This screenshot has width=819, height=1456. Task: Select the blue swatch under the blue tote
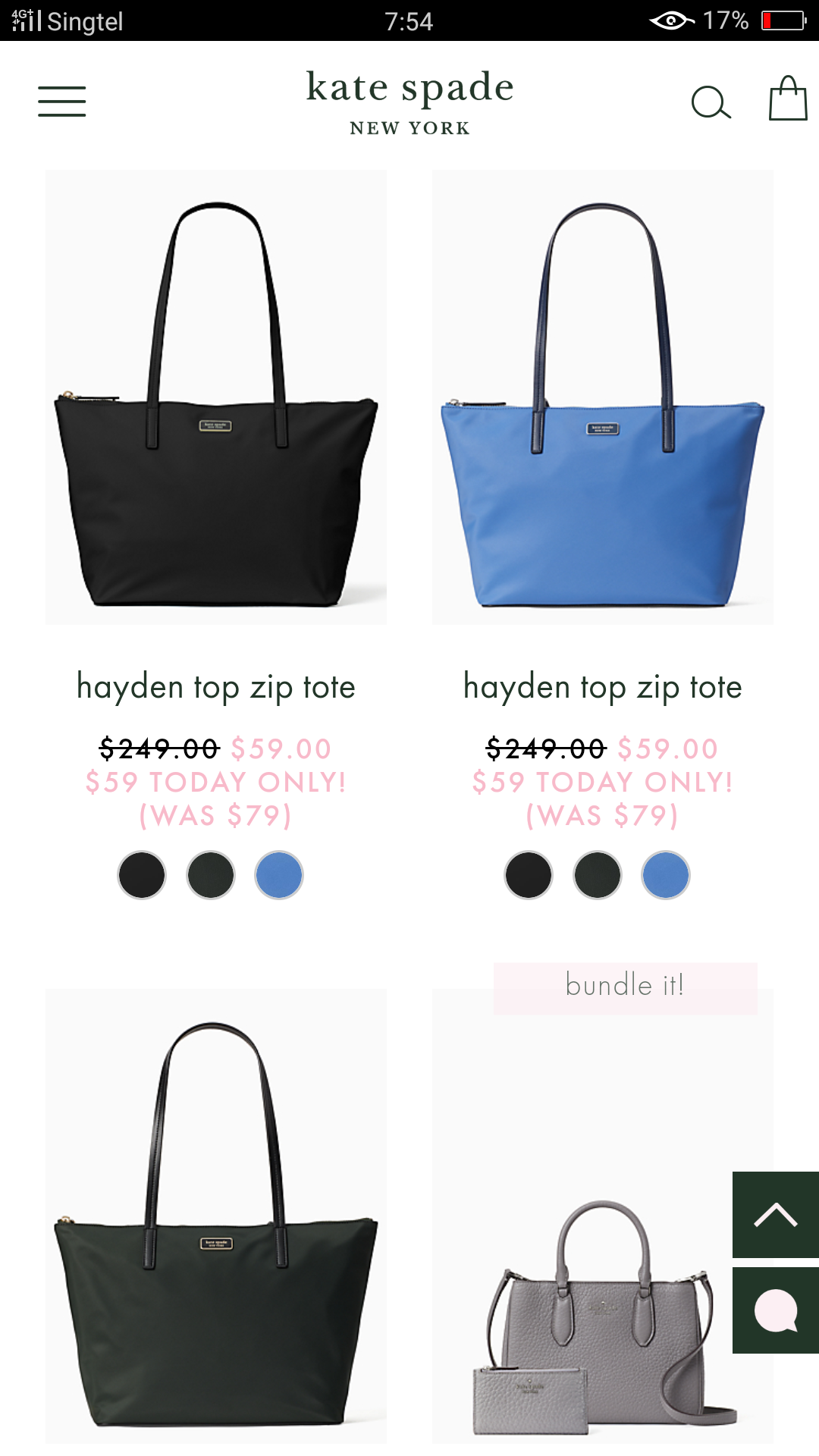tap(666, 875)
